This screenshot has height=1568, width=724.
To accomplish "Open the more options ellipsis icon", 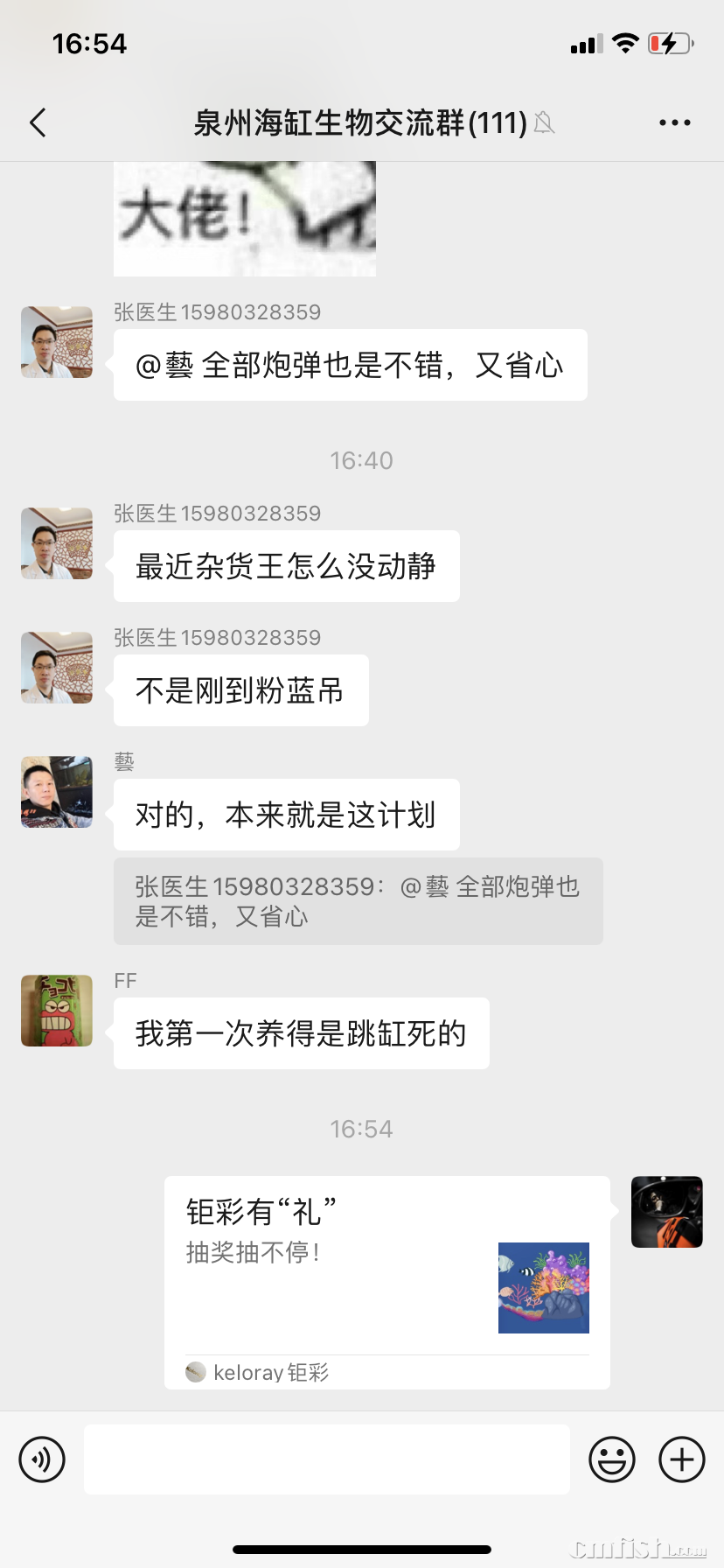I will [674, 122].
